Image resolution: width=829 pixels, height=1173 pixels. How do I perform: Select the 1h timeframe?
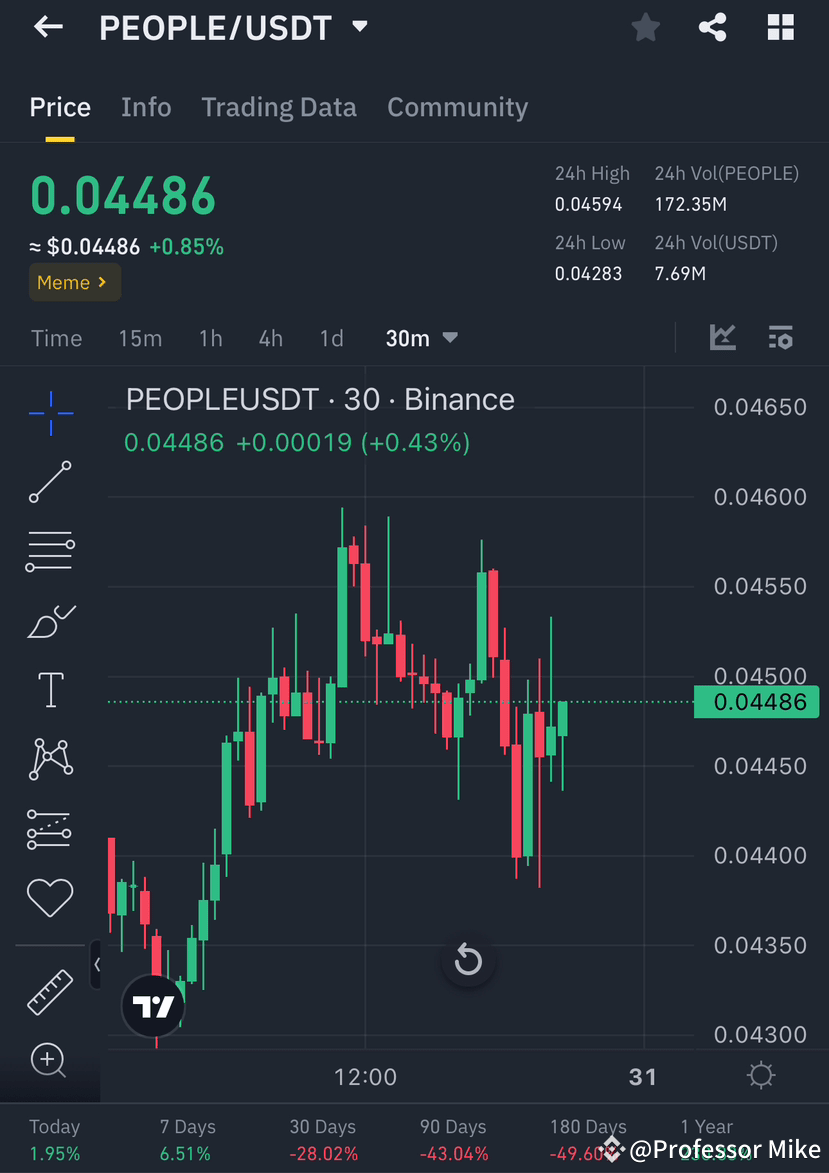[x=210, y=338]
